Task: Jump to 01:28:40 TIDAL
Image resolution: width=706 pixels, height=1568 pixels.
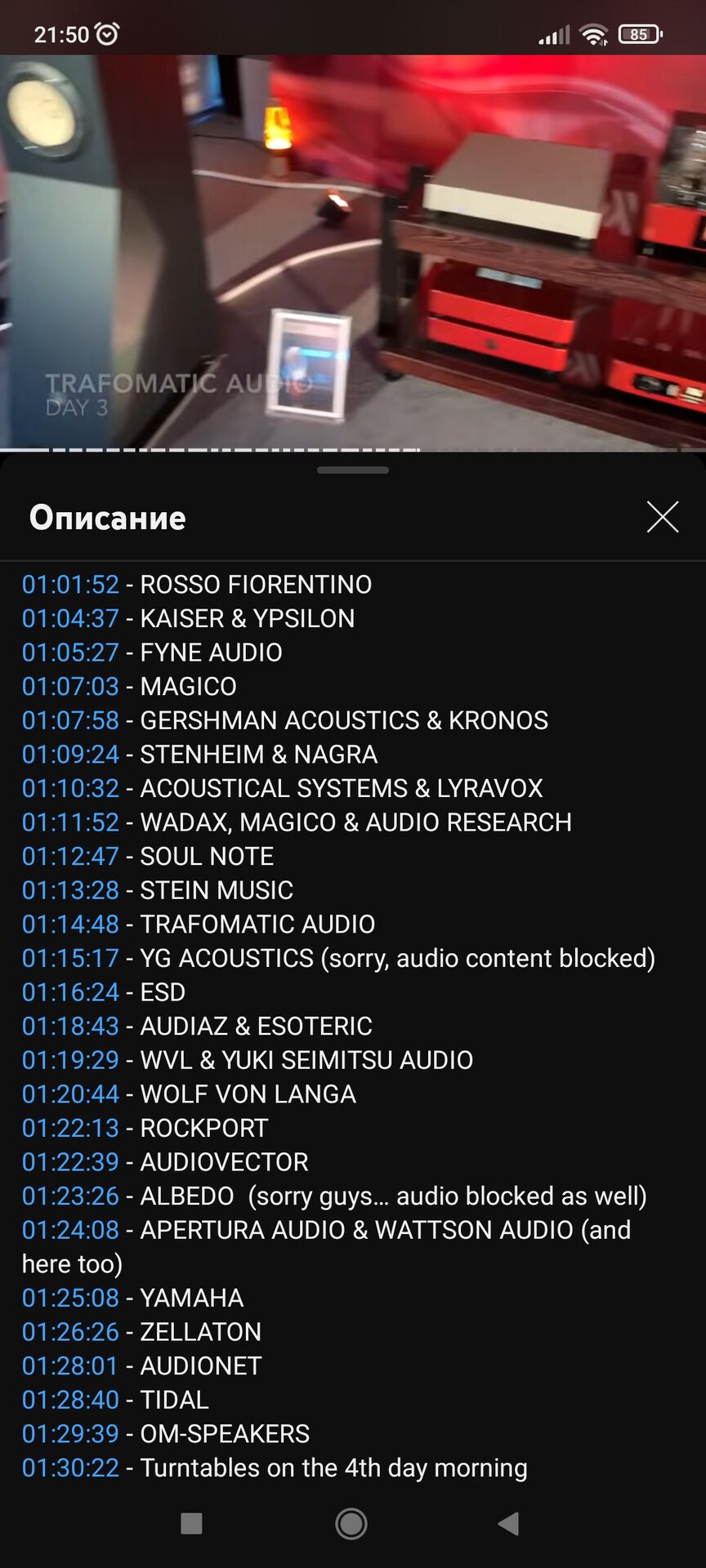Action: pos(70,1400)
